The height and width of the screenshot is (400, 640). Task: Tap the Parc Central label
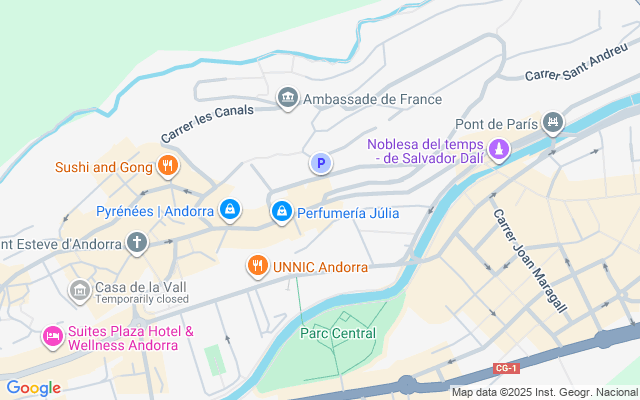338,333
